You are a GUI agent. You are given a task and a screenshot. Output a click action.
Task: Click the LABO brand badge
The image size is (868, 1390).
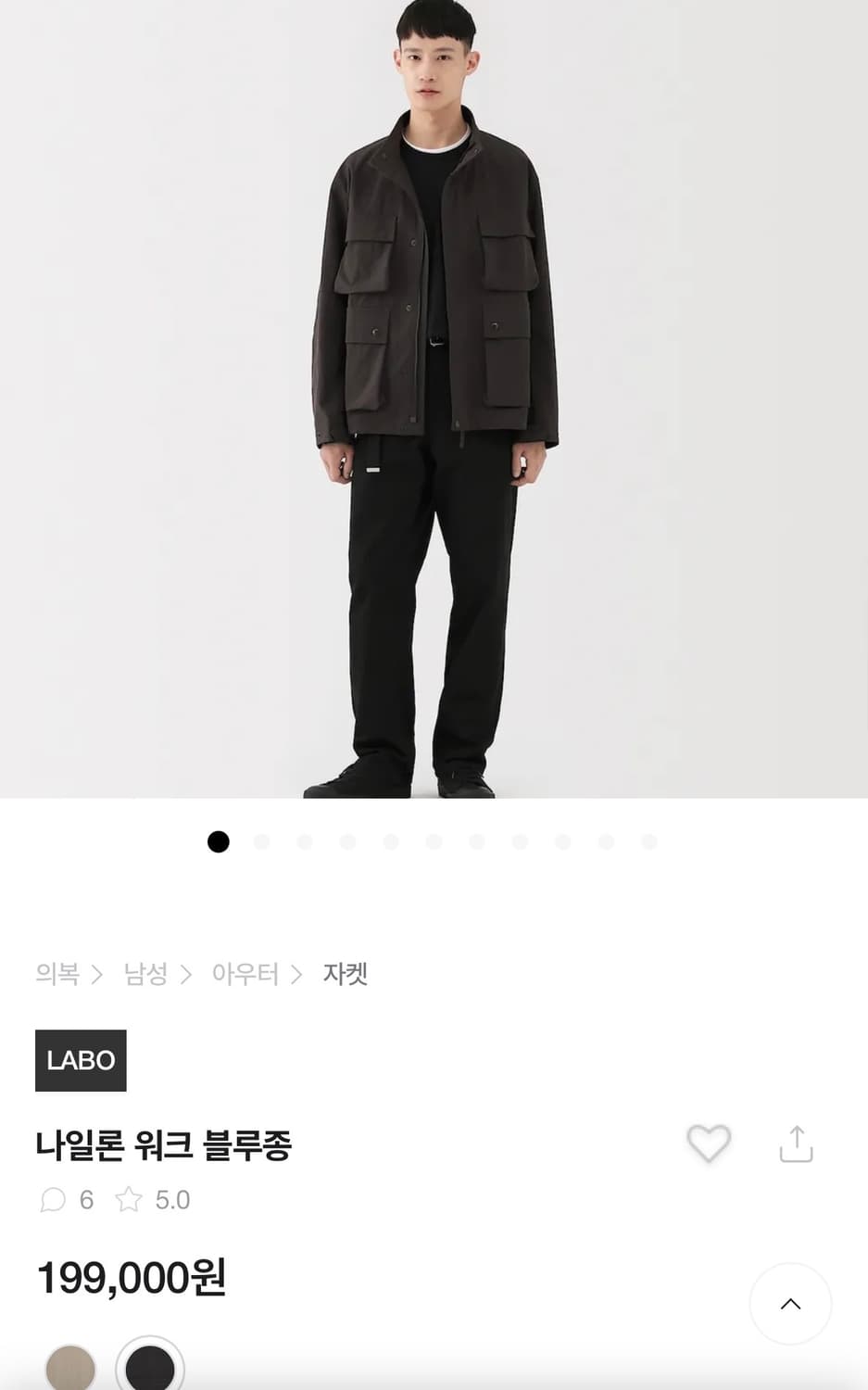point(81,1061)
